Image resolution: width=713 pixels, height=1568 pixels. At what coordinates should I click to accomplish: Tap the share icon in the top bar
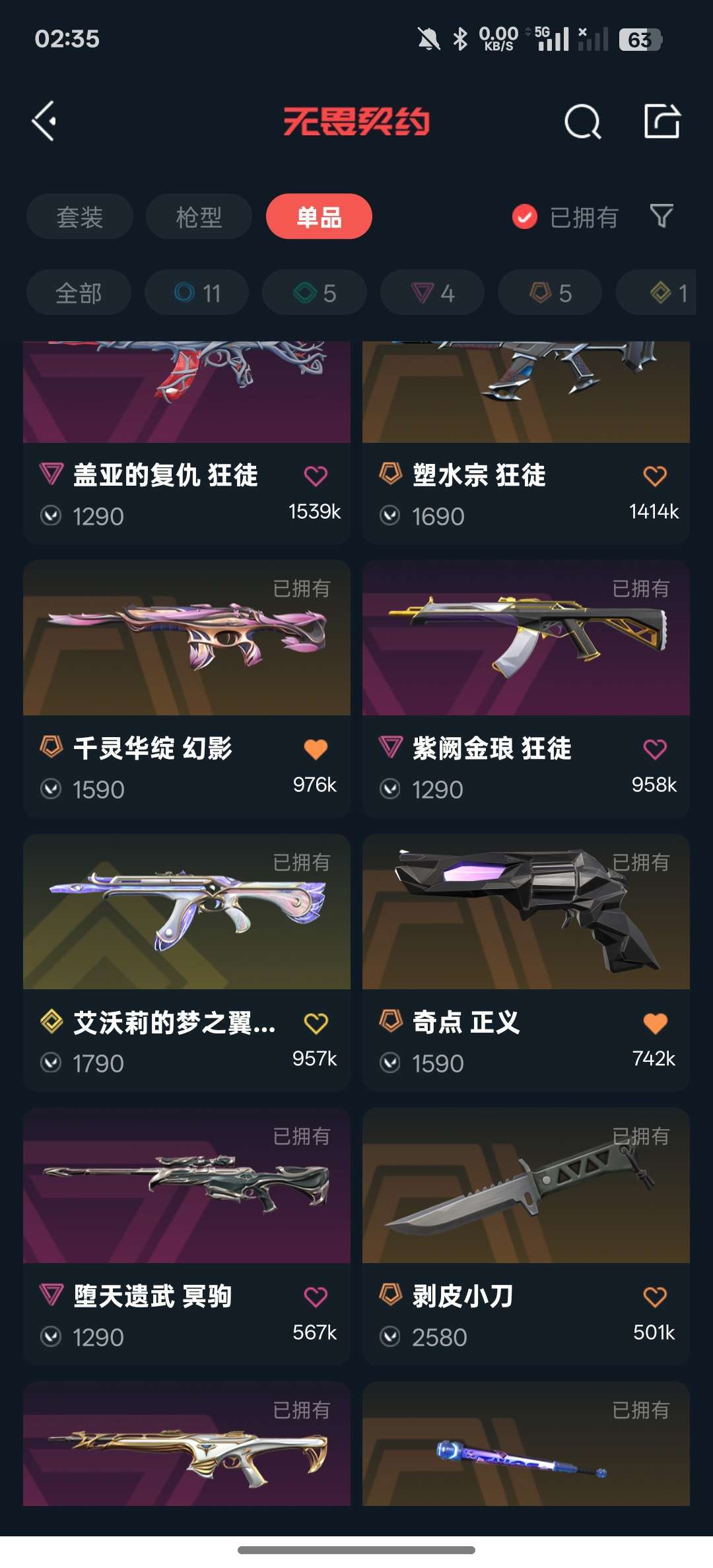click(x=662, y=121)
